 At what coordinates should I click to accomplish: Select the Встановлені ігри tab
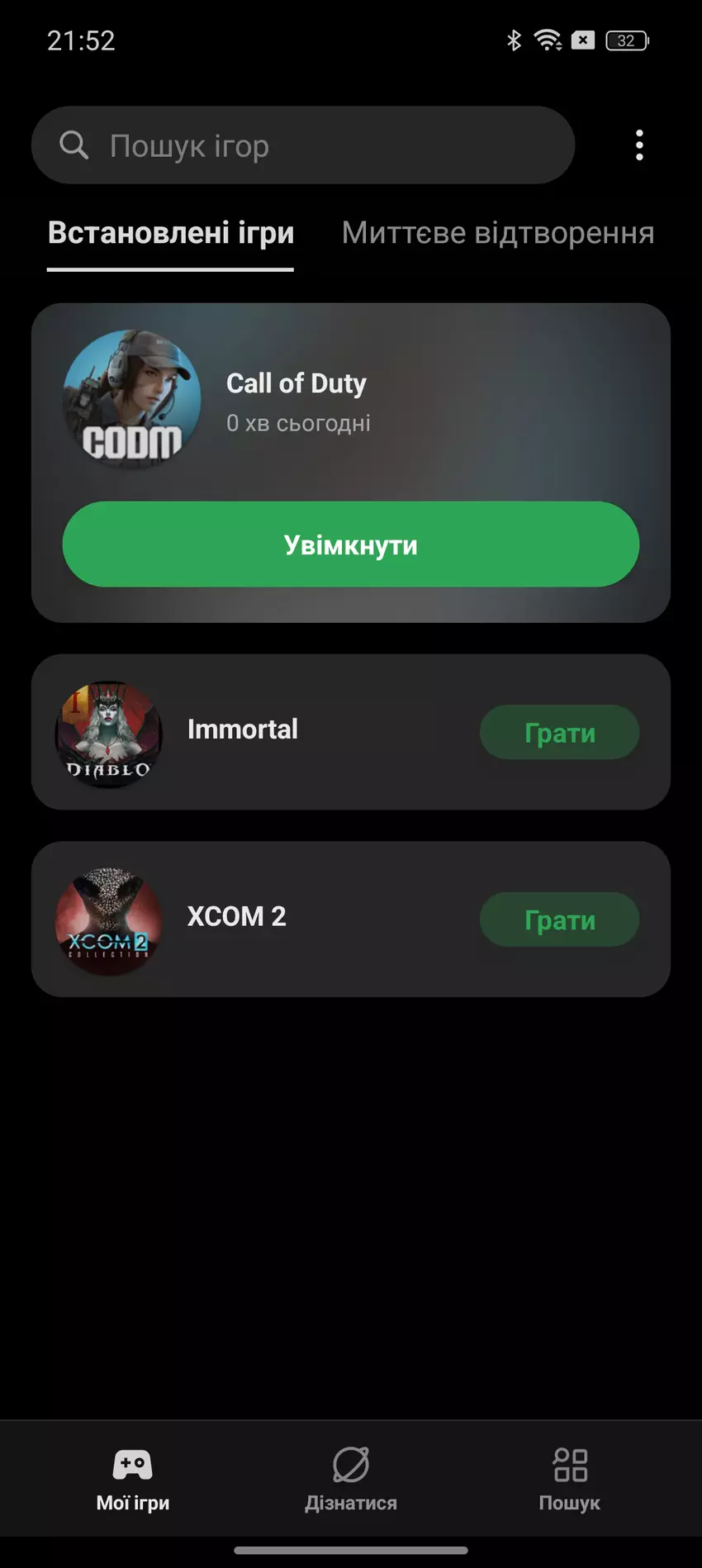(x=171, y=233)
